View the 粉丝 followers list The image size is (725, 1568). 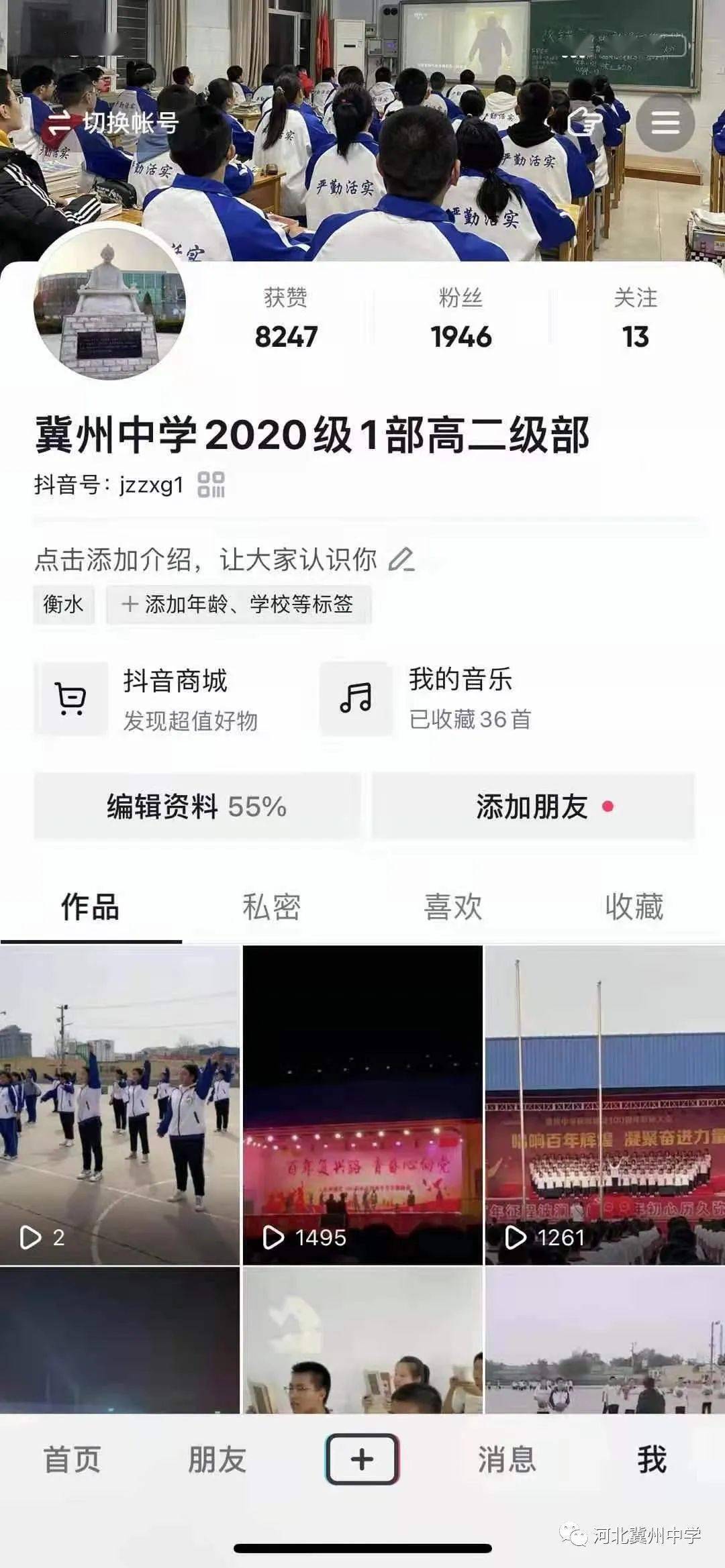tap(461, 319)
